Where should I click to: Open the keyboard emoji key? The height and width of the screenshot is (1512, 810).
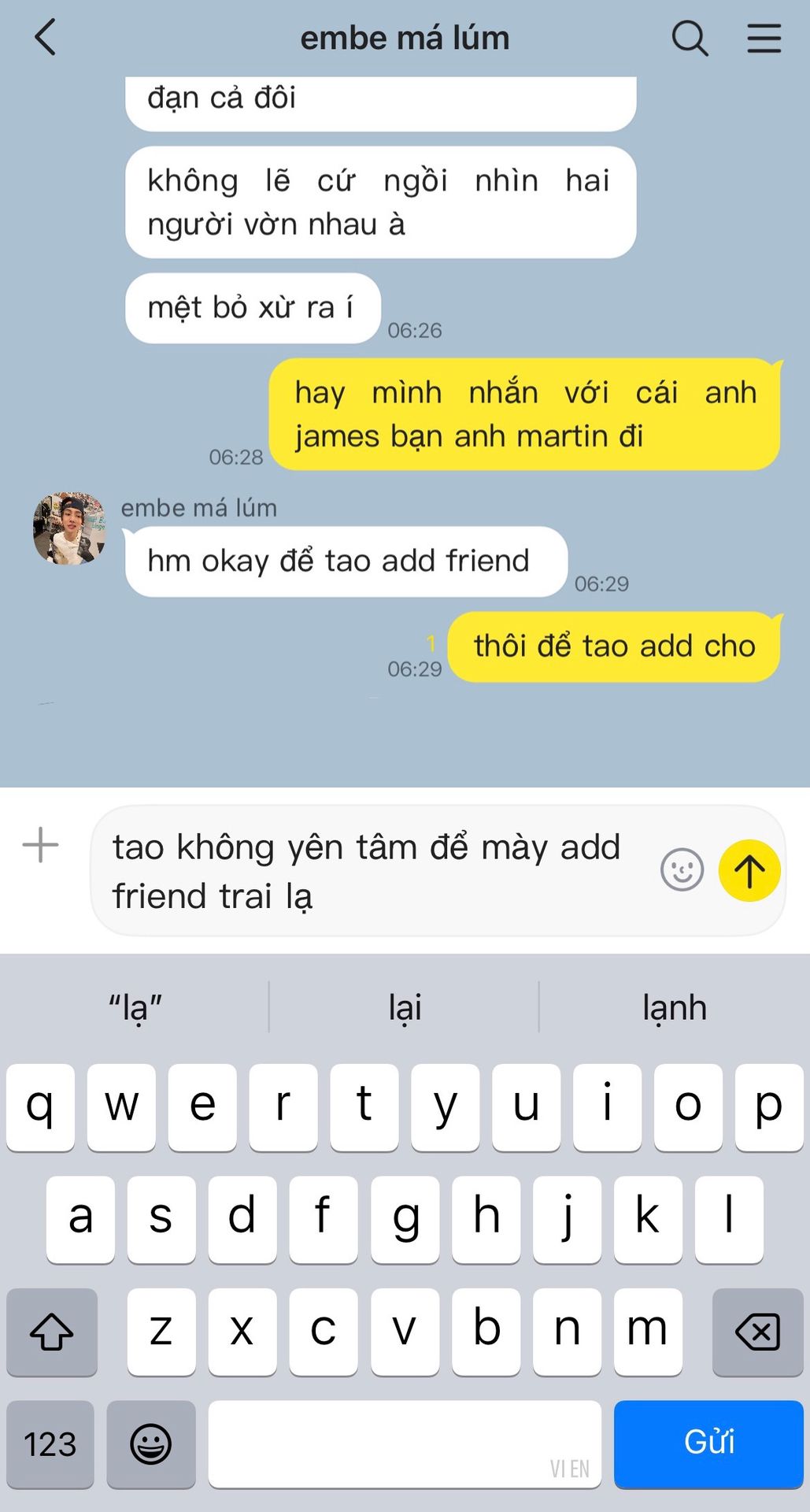150,1443
